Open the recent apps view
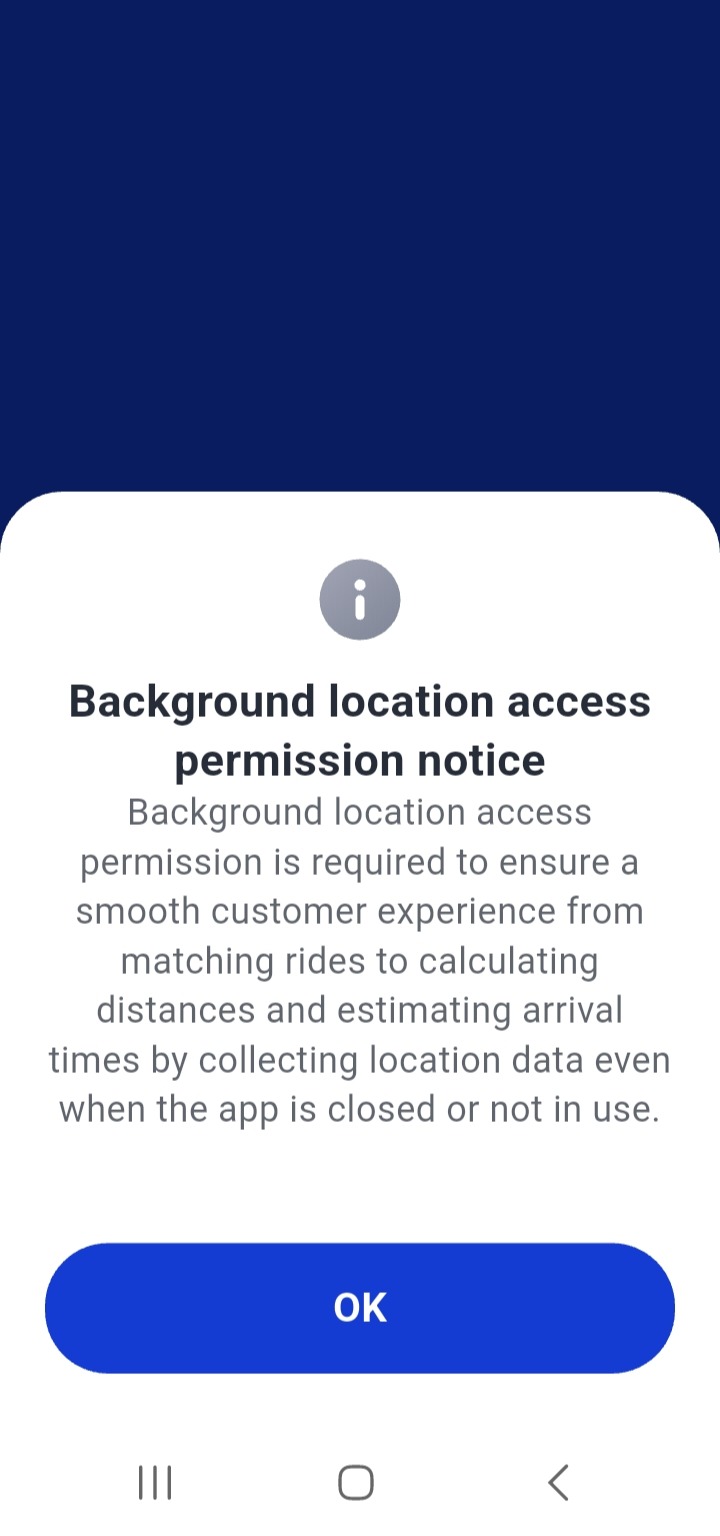Image resolution: width=720 pixels, height=1536 pixels. (155, 1482)
